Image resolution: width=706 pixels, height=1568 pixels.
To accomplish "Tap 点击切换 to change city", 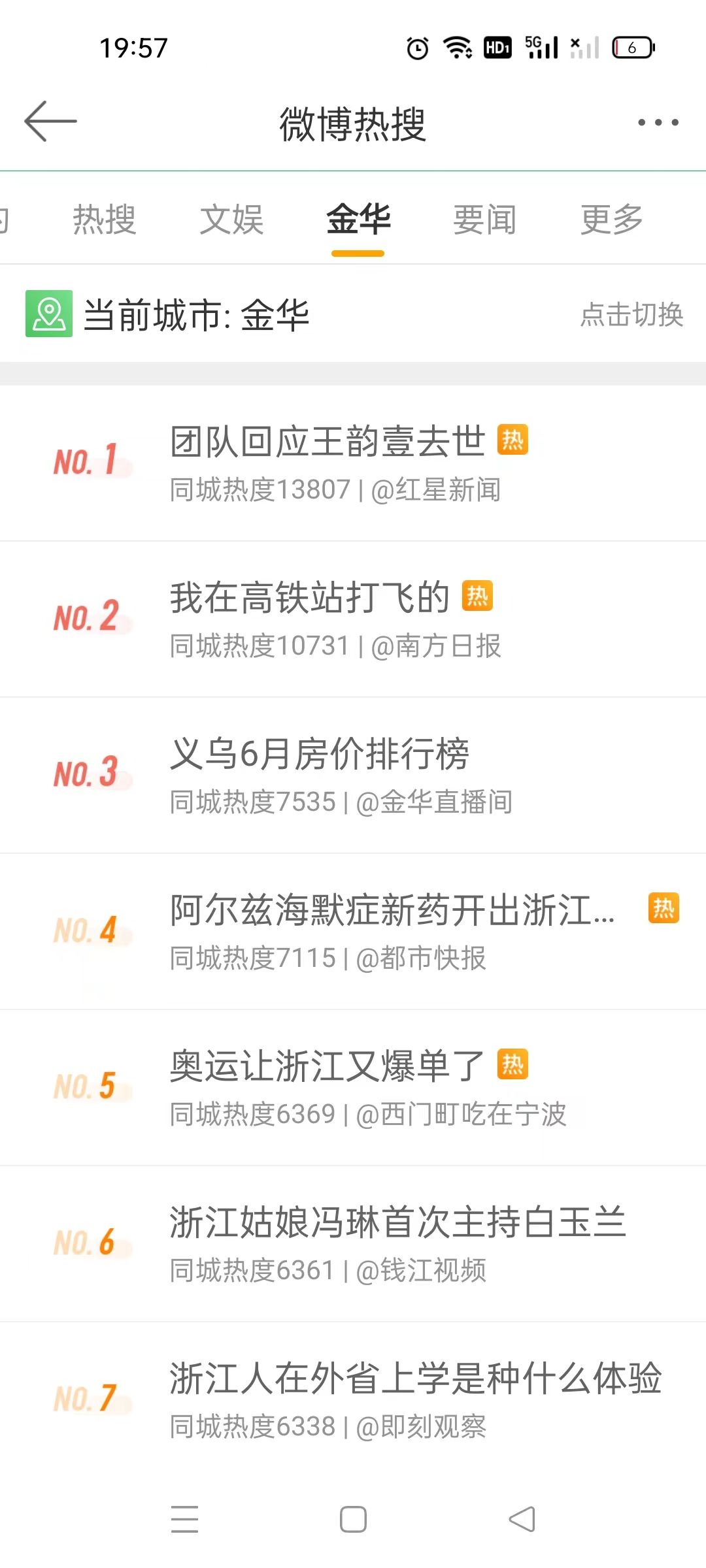I will coord(631,314).
